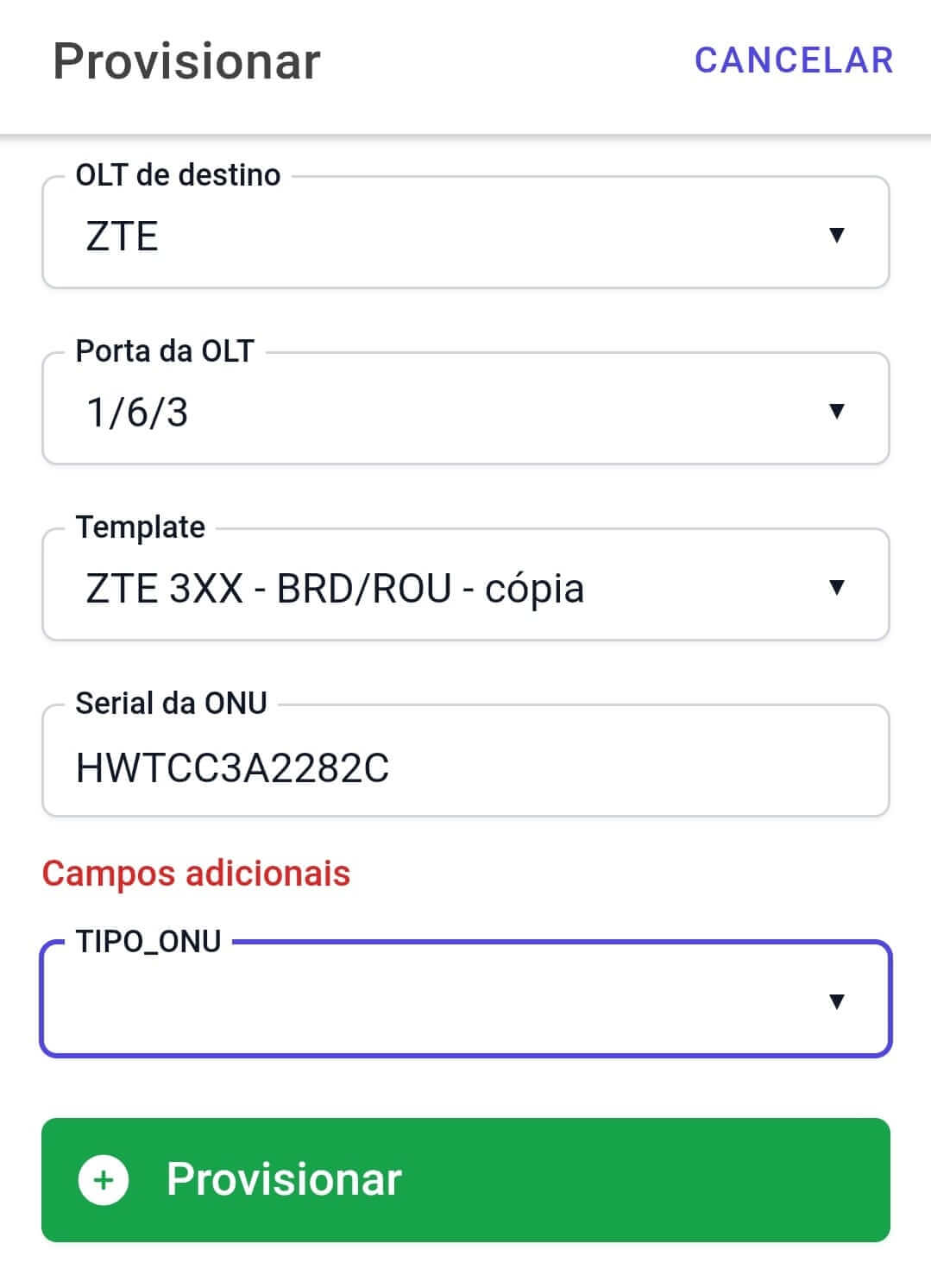Select the ZTE value in OLT field
The width and height of the screenshot is (931, 1288).
(x=122, y=237)
